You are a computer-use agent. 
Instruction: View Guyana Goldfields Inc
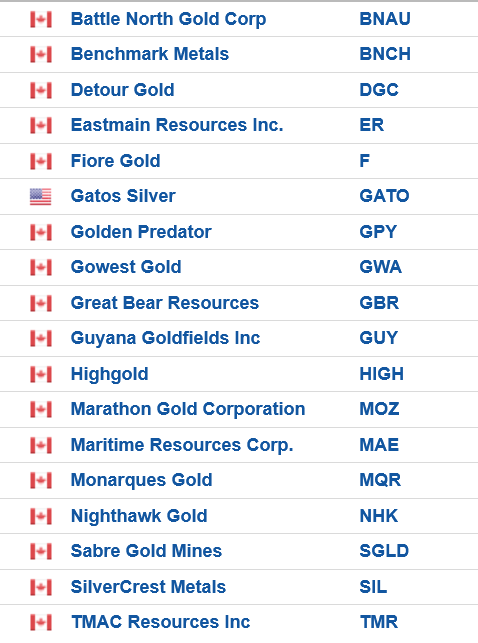pos(166,339)
